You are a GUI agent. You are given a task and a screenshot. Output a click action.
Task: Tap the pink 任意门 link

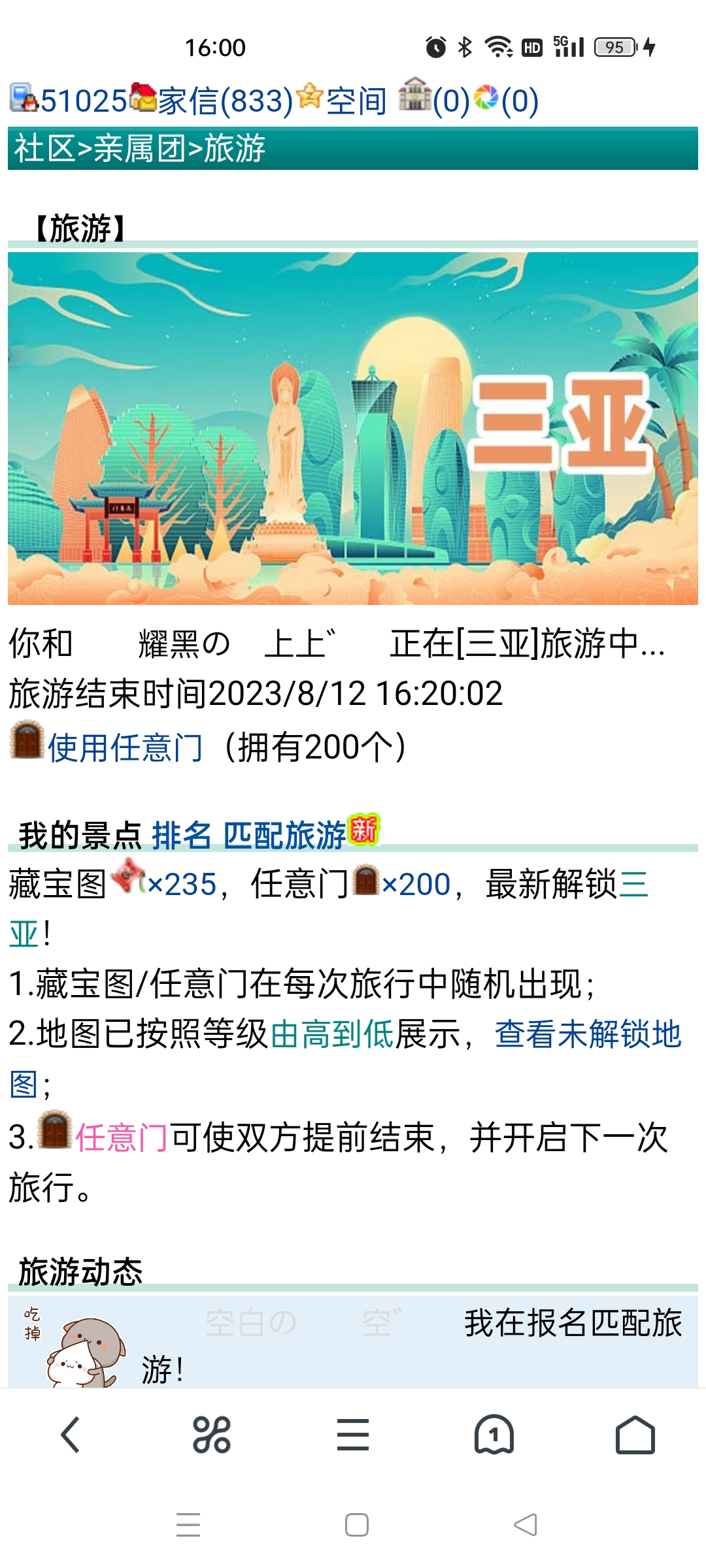pyautogui.click(x=122, y=1137)
